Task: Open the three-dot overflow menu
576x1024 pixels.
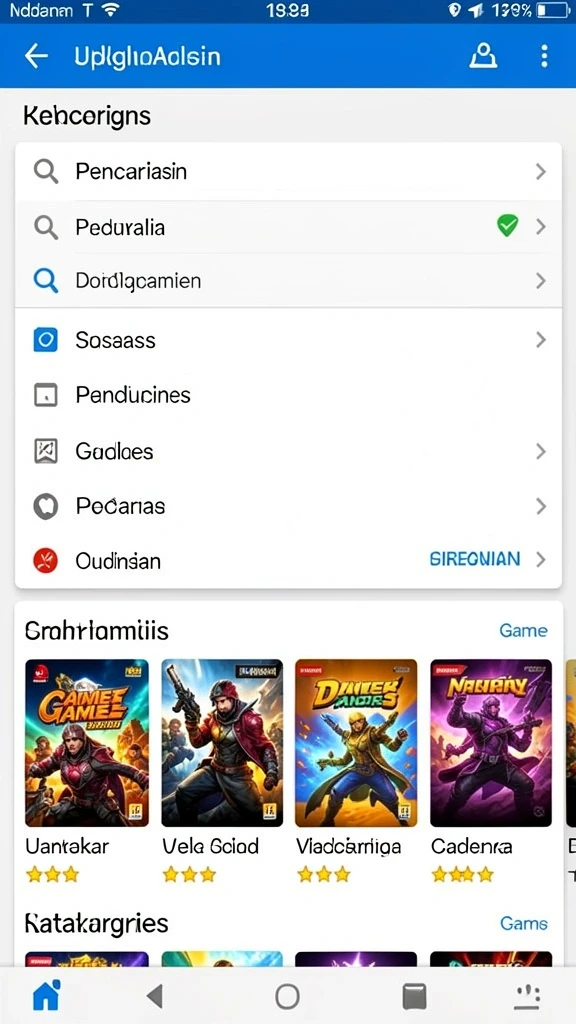Action: click(x=544, y=56)
